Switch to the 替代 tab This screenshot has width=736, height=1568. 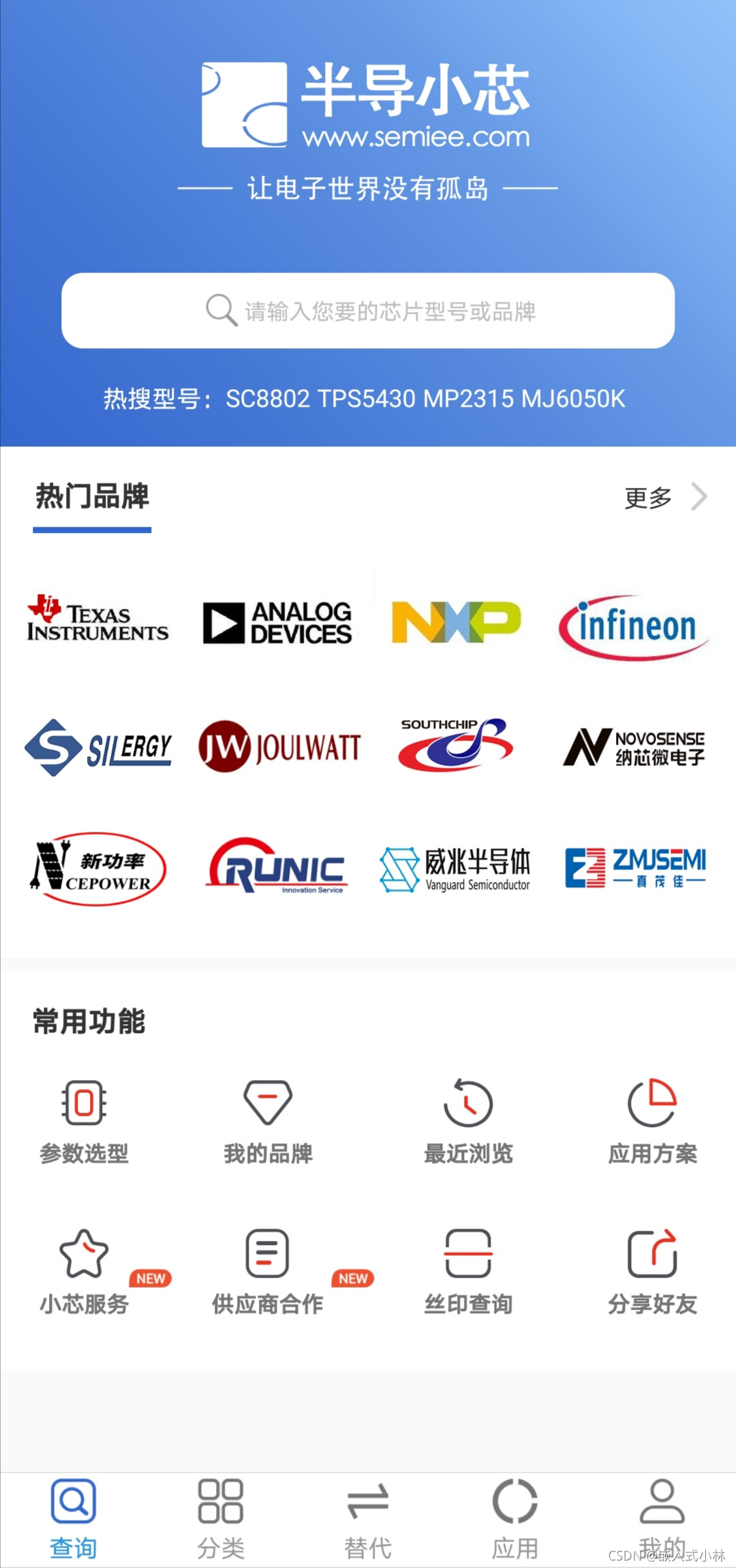click(368, 1518)
